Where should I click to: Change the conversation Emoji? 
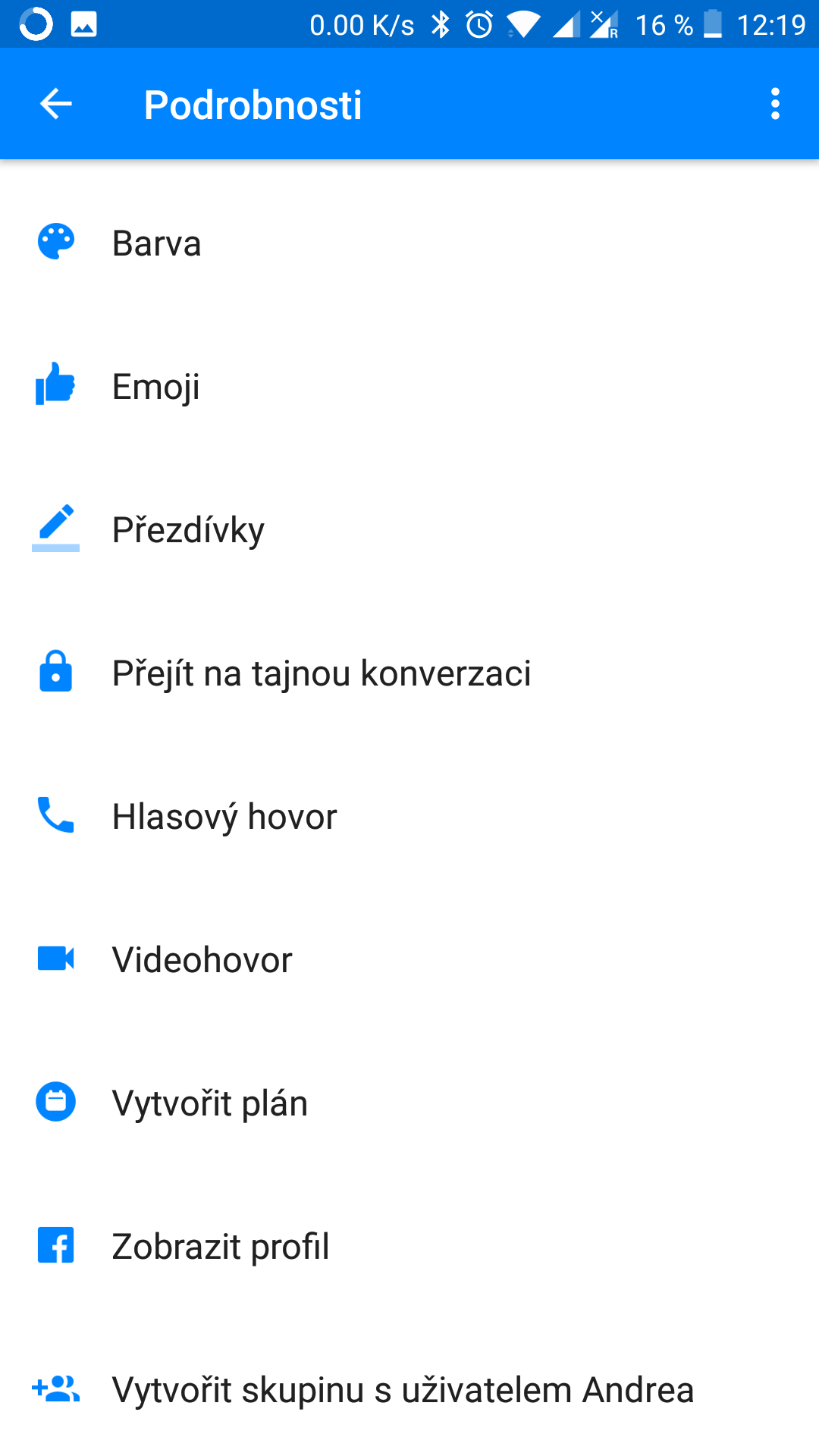pos(409,386)
